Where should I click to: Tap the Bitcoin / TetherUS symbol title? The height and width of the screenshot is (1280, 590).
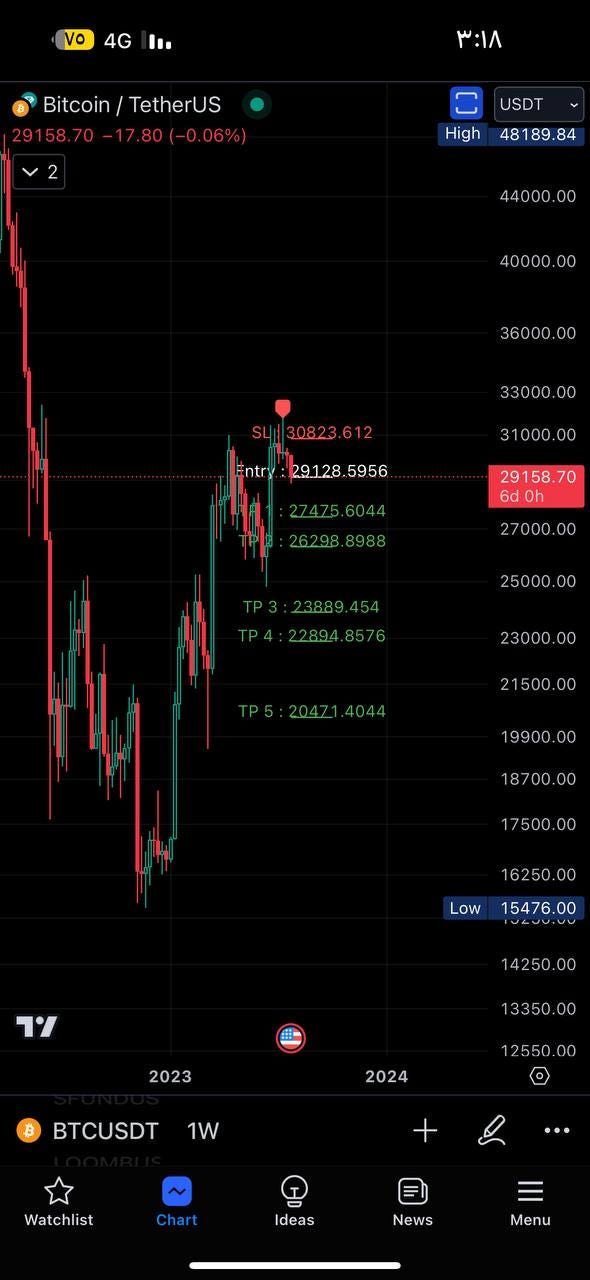131,105
